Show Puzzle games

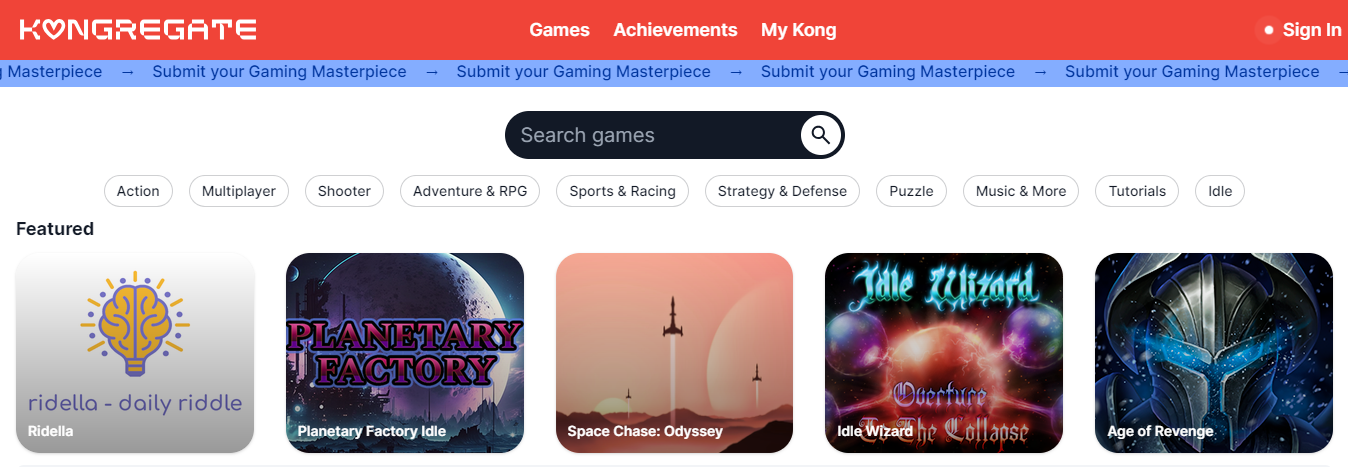911,191
